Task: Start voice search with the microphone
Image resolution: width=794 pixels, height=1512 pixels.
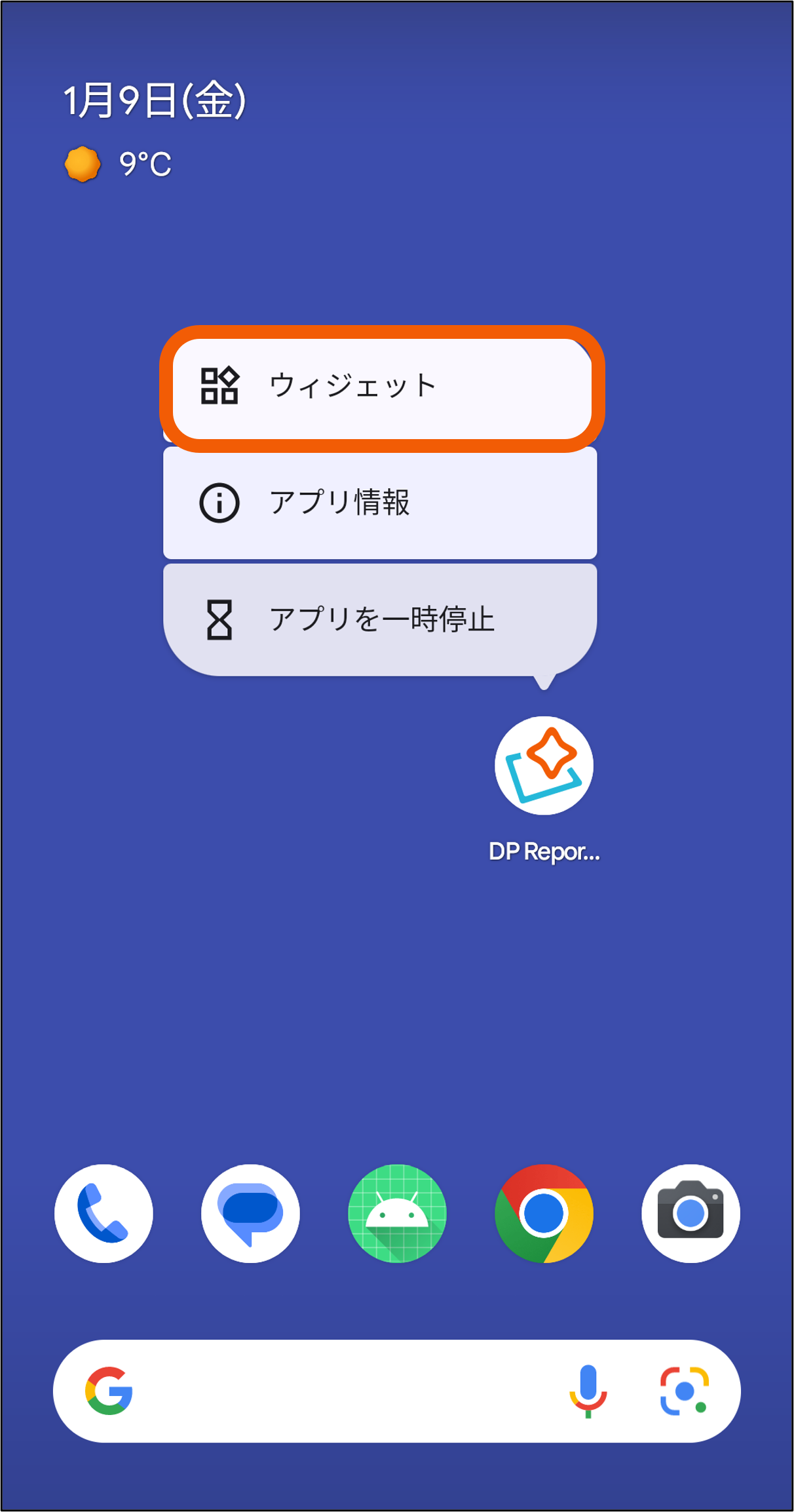Action: 588,1391
